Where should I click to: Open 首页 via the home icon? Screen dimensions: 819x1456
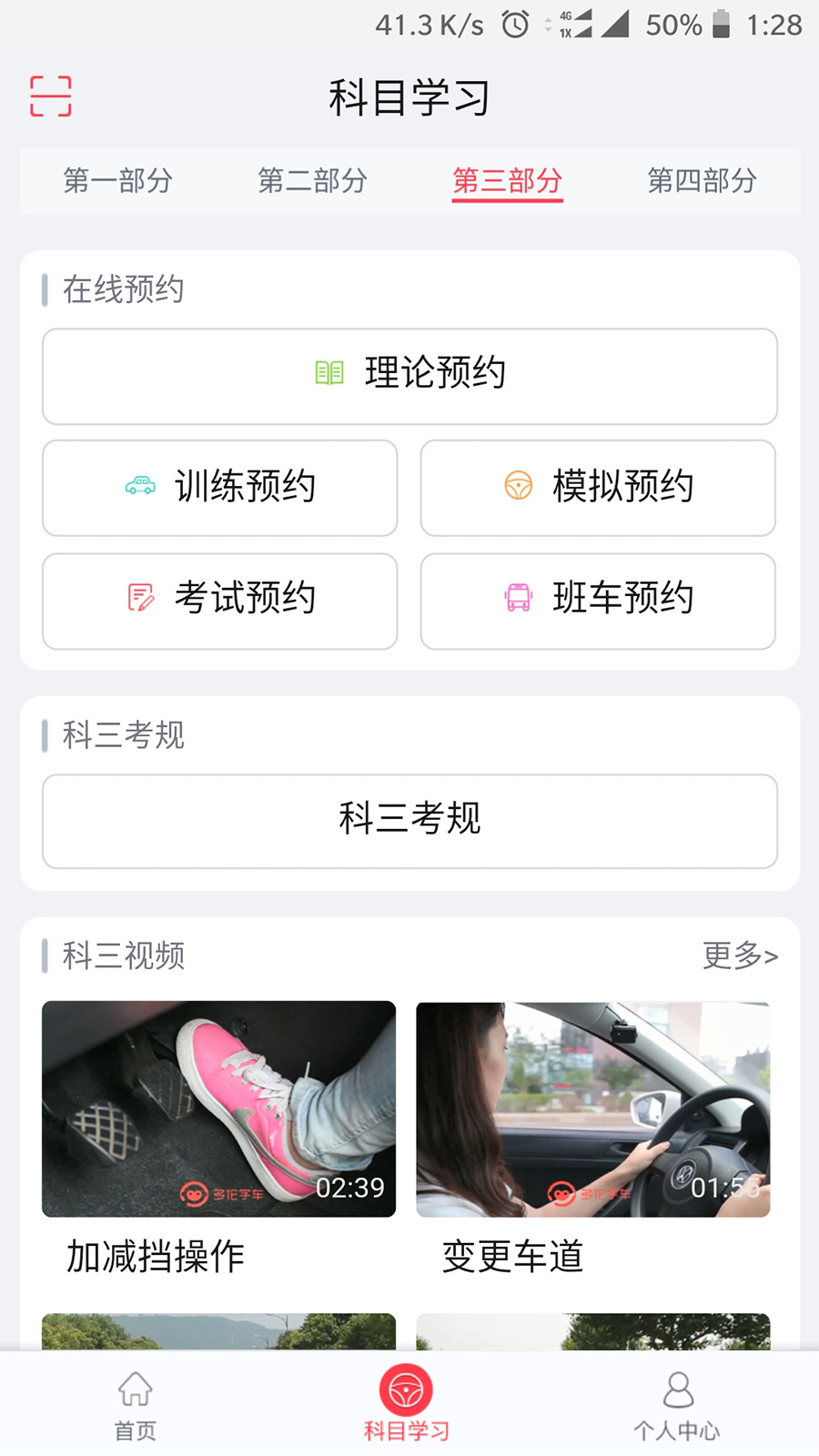pyautogui.click(x=136, y=1390)
